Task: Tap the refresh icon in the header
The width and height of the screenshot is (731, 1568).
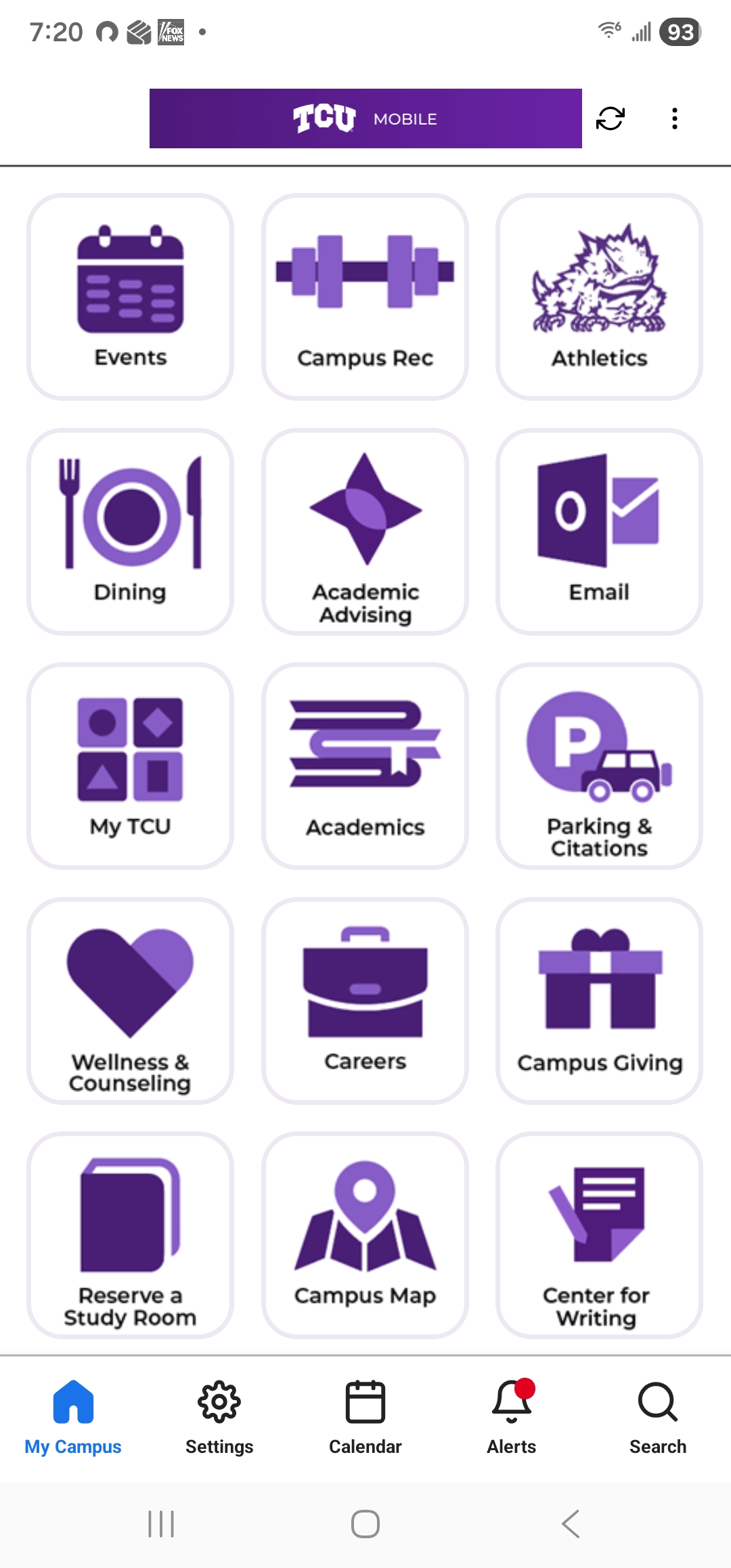Action: coord(610,118)
